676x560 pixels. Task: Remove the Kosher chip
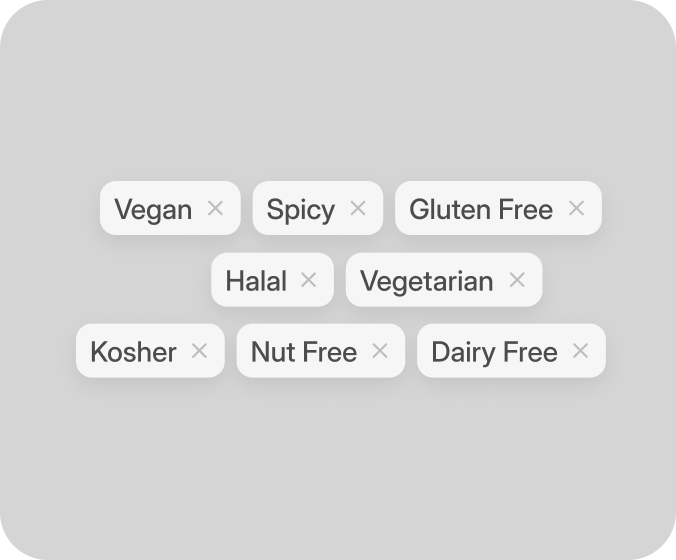click(x=199, y=351)
